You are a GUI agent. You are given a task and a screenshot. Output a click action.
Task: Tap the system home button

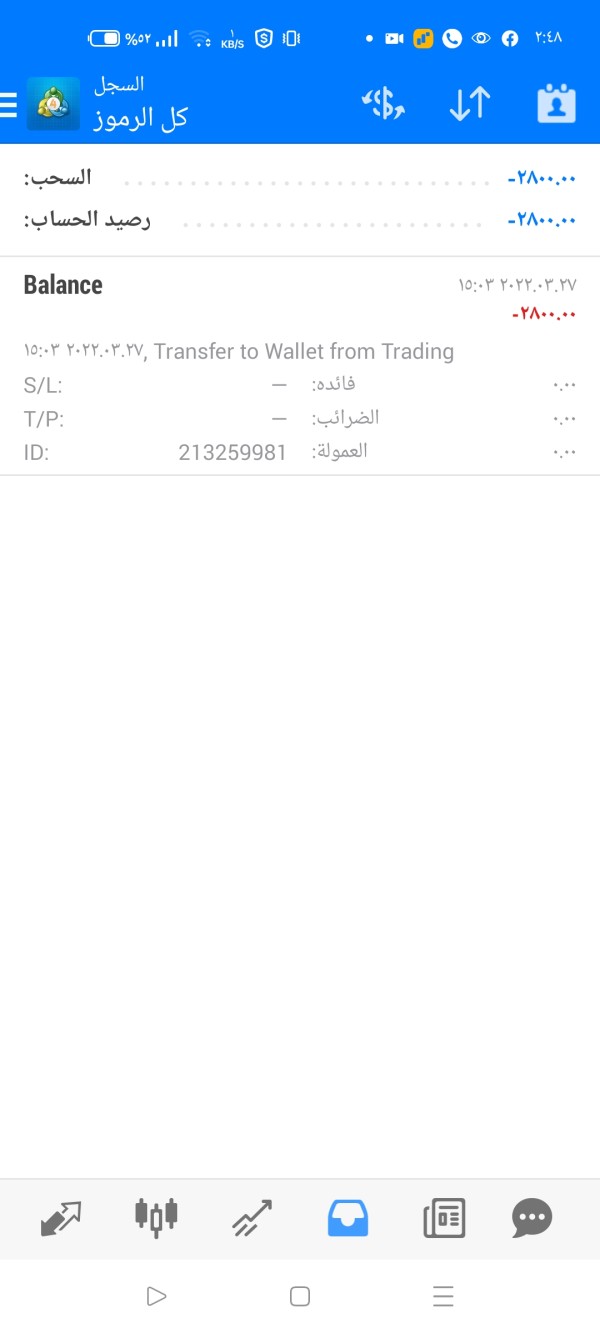click(x=299, y=1297)
